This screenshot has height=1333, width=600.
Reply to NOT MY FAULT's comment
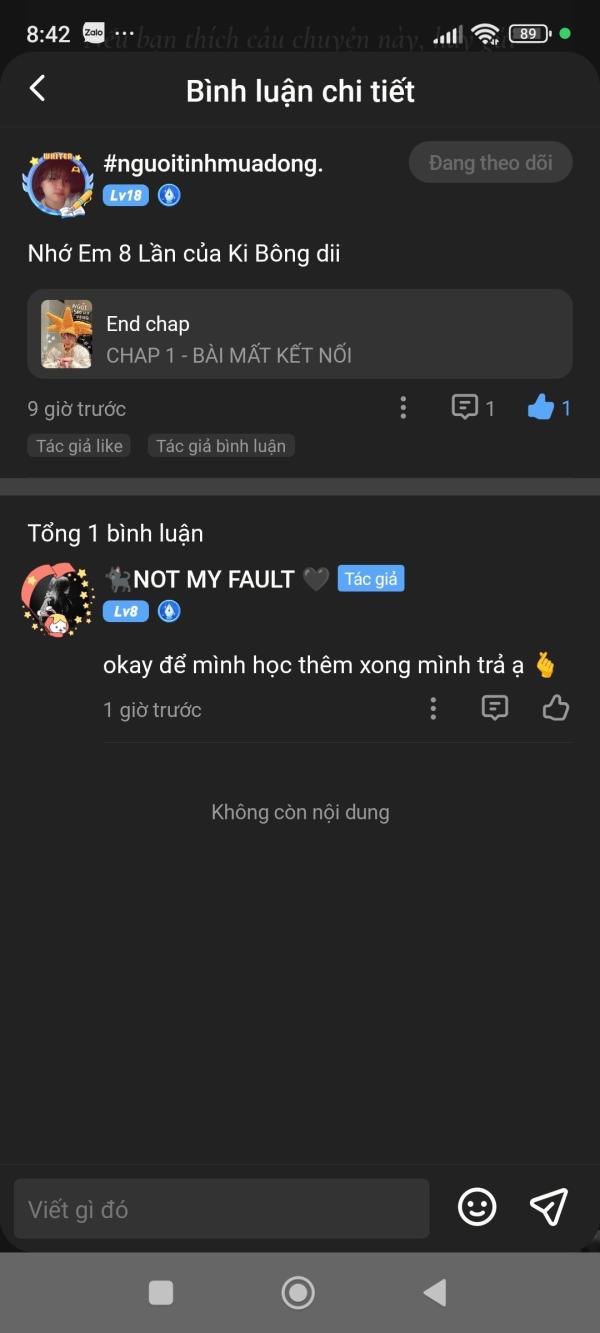tap(495, 709)
